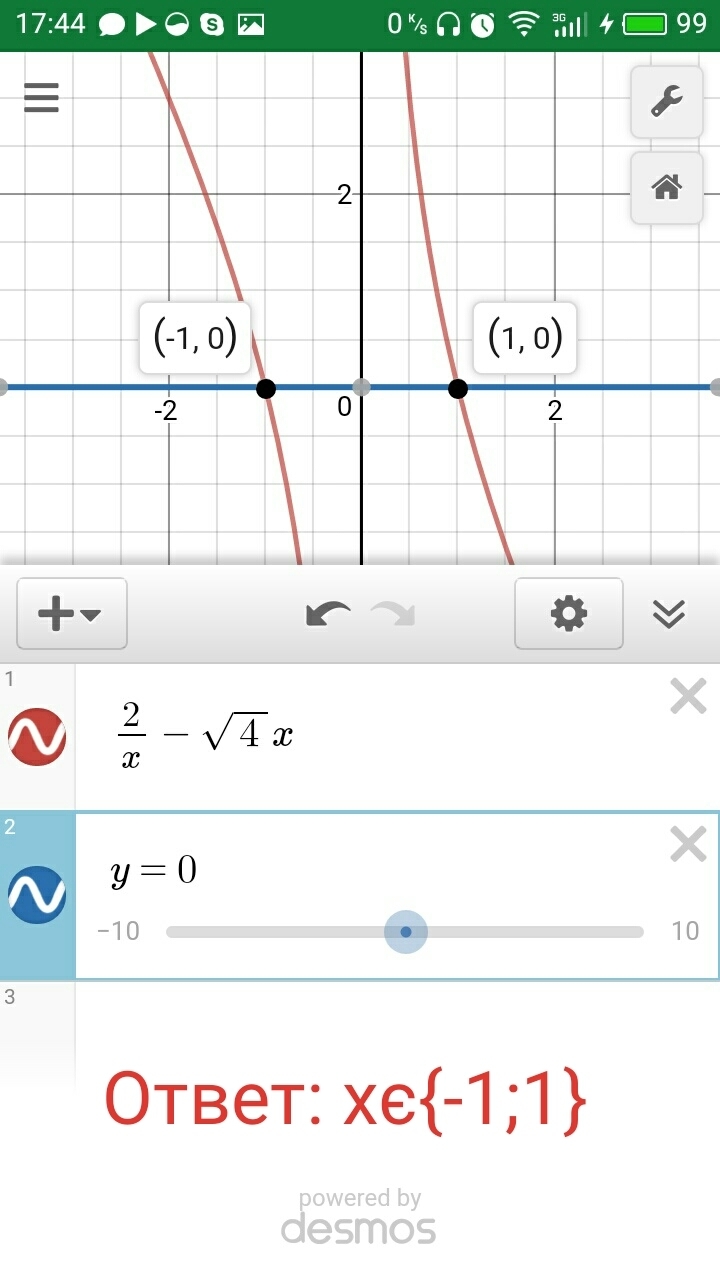Redo the last change

[393, 614]
